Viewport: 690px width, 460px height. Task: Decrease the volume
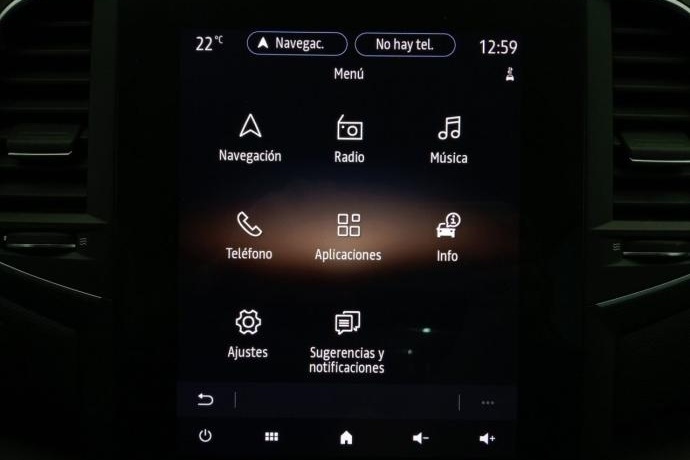(x=420, y=438)
